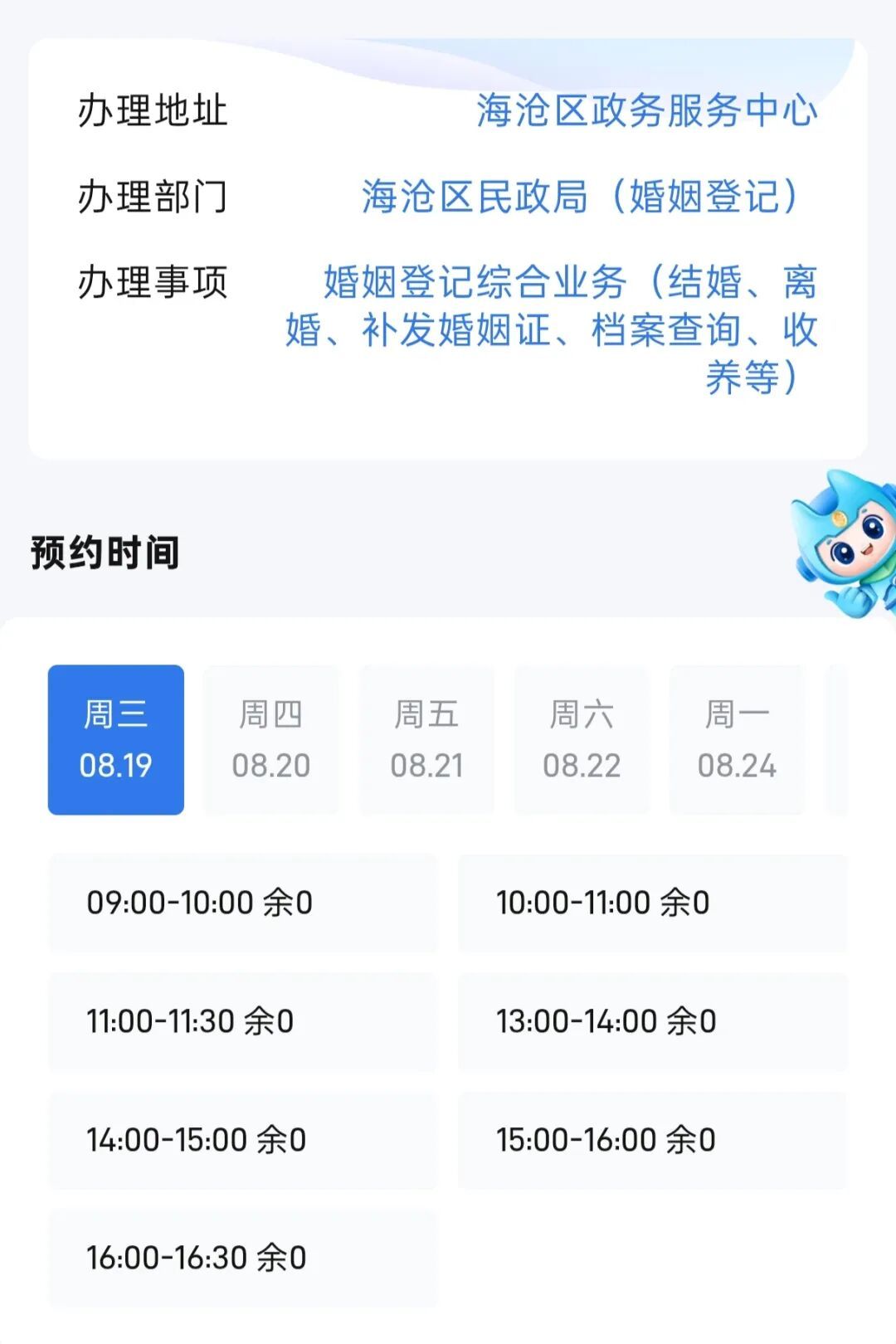This screenshot has width=896, height=1344.
Task: Open the blue mascot assistant
Action: click(x=845, y=544)
